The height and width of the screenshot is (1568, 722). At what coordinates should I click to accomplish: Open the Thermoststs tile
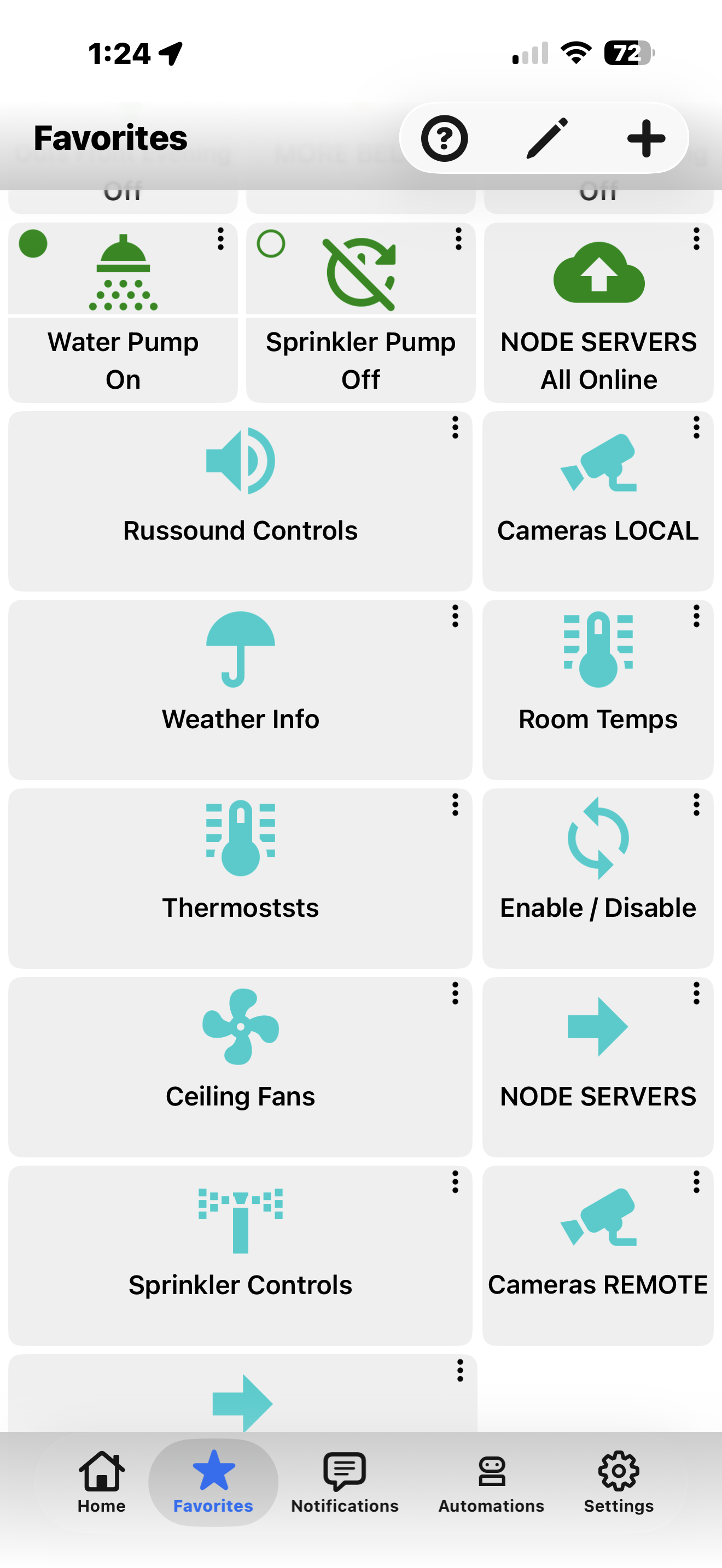[x=240, y=877]
